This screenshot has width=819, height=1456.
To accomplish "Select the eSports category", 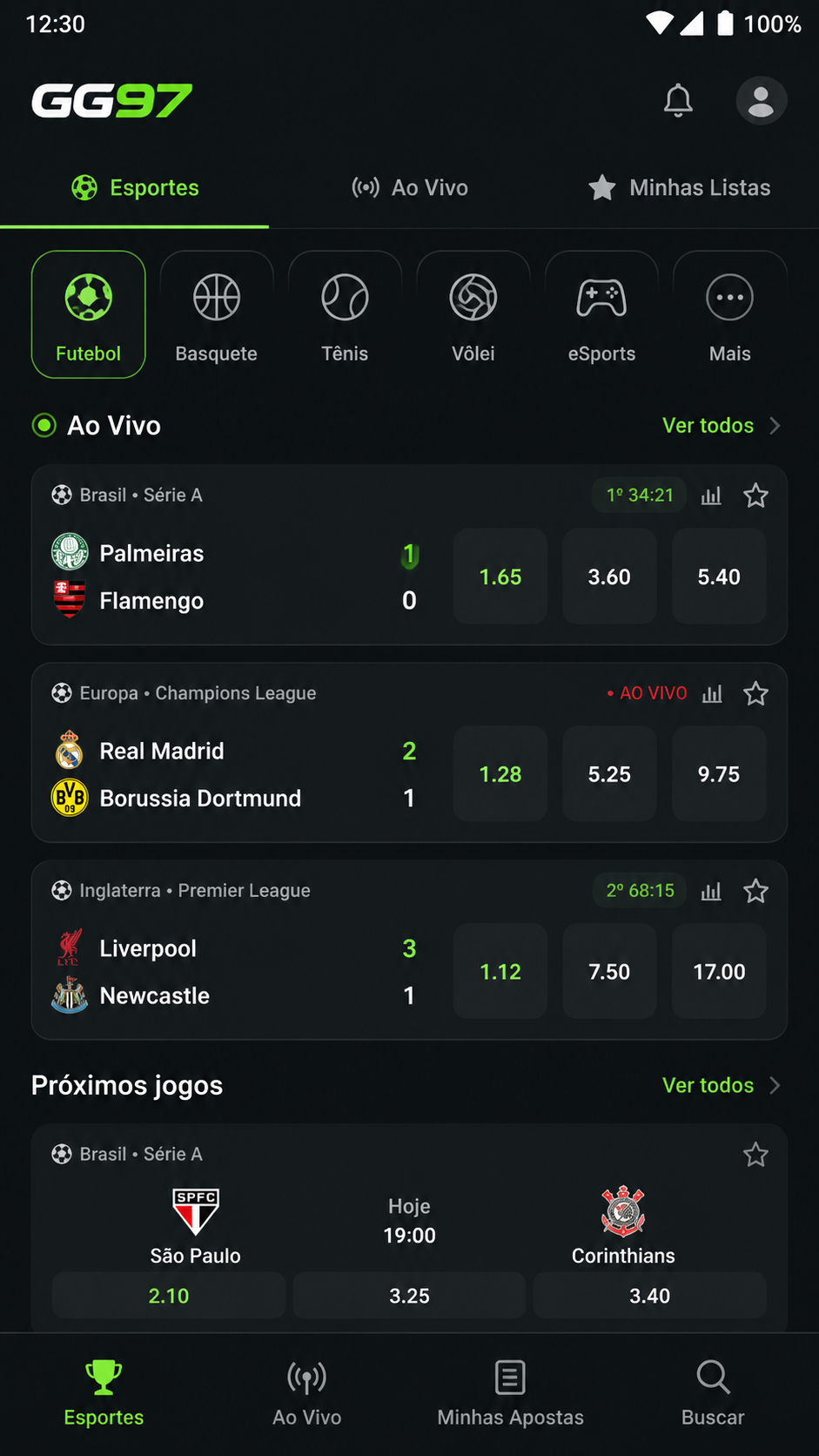I will click(601, 314).
